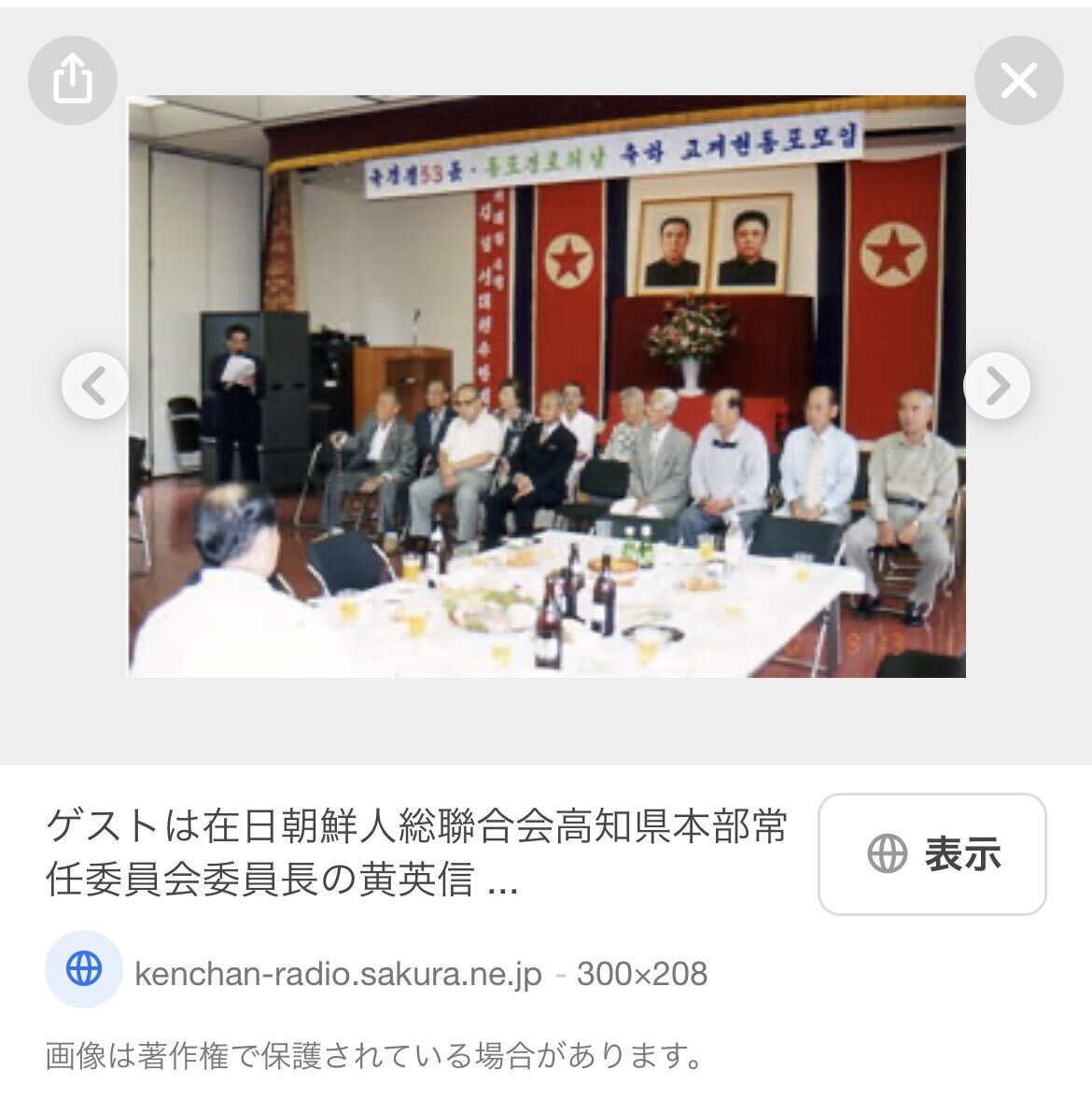Close the image viewer

(1018, 80)
